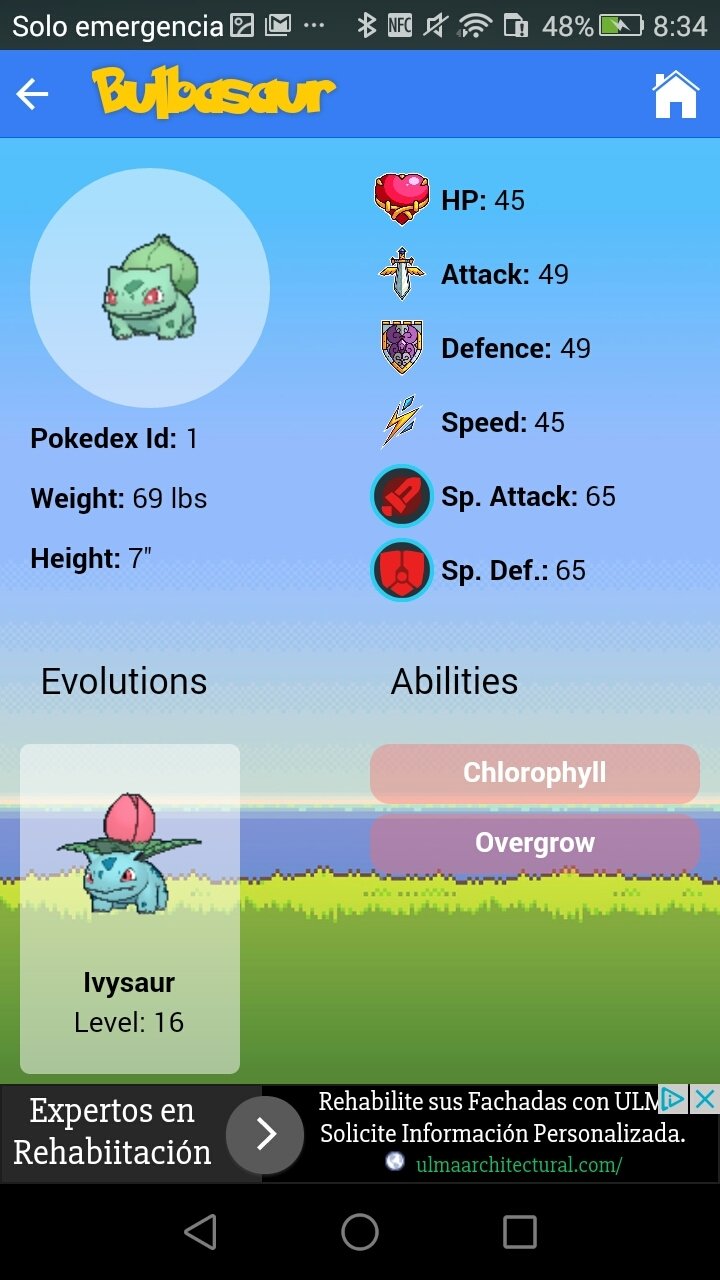Select the Overgrow ability

pyautogui.click(x=535, y=843)
